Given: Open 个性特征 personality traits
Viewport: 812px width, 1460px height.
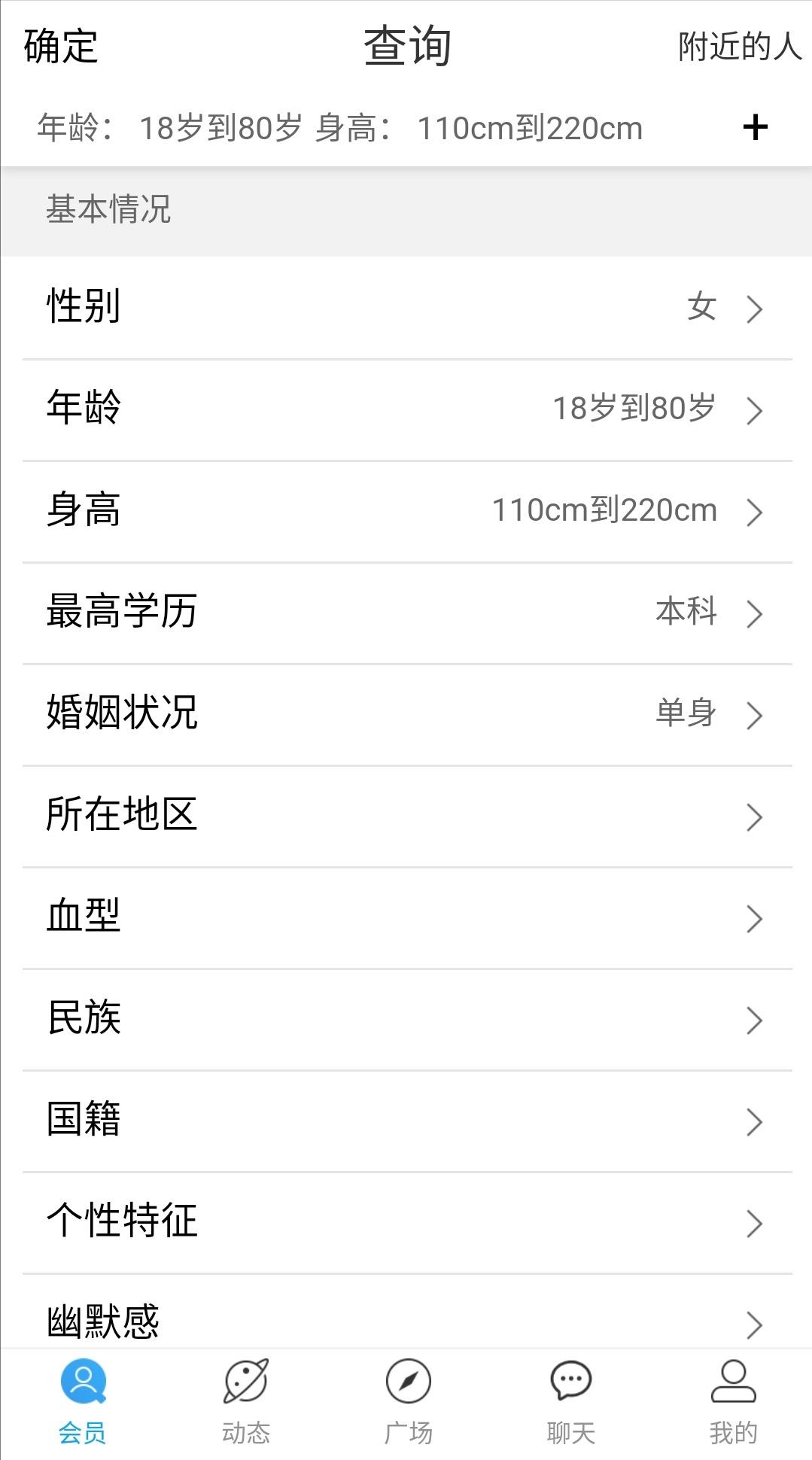Looking at the screenshot, I should [407, 1222].
